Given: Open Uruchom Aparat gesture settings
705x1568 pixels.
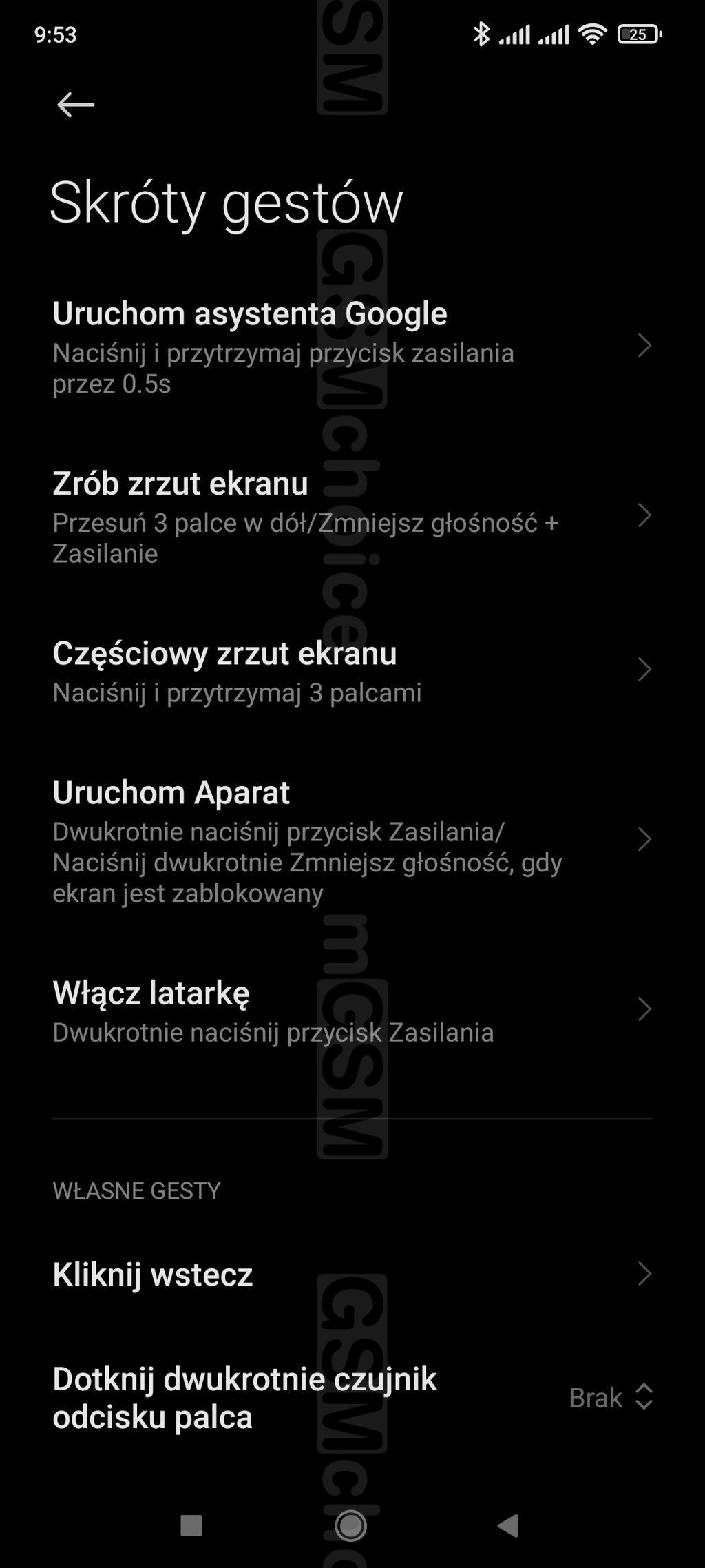Looking at the screenshot, I should tap(351, 840).
